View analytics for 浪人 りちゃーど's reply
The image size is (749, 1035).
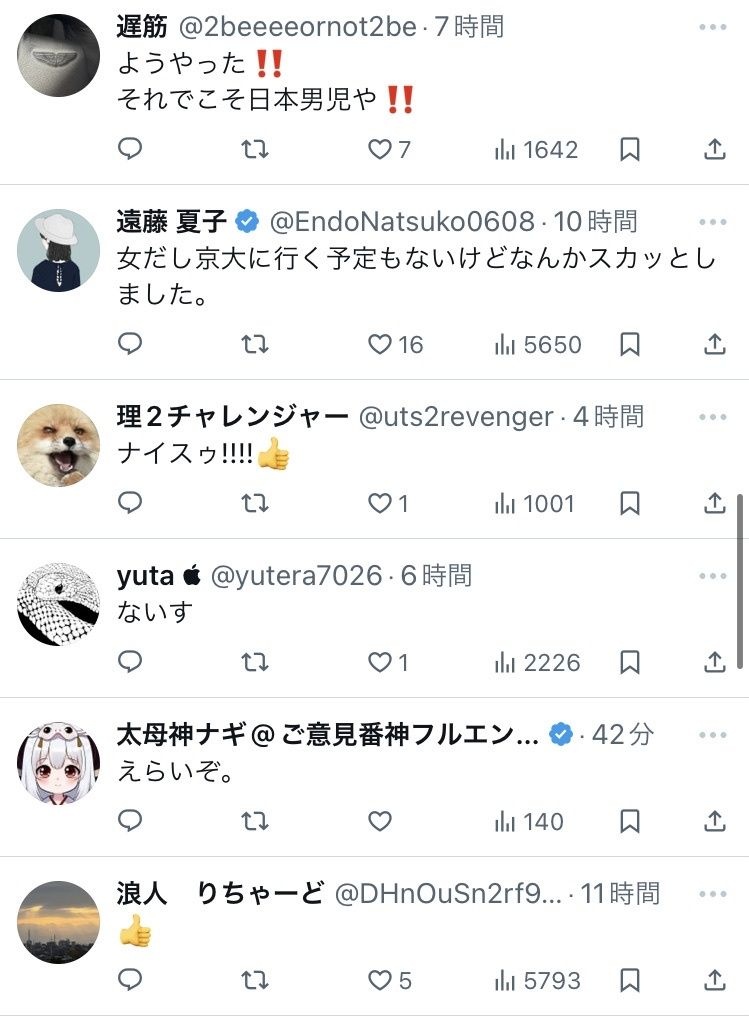(x=536, y=980)
